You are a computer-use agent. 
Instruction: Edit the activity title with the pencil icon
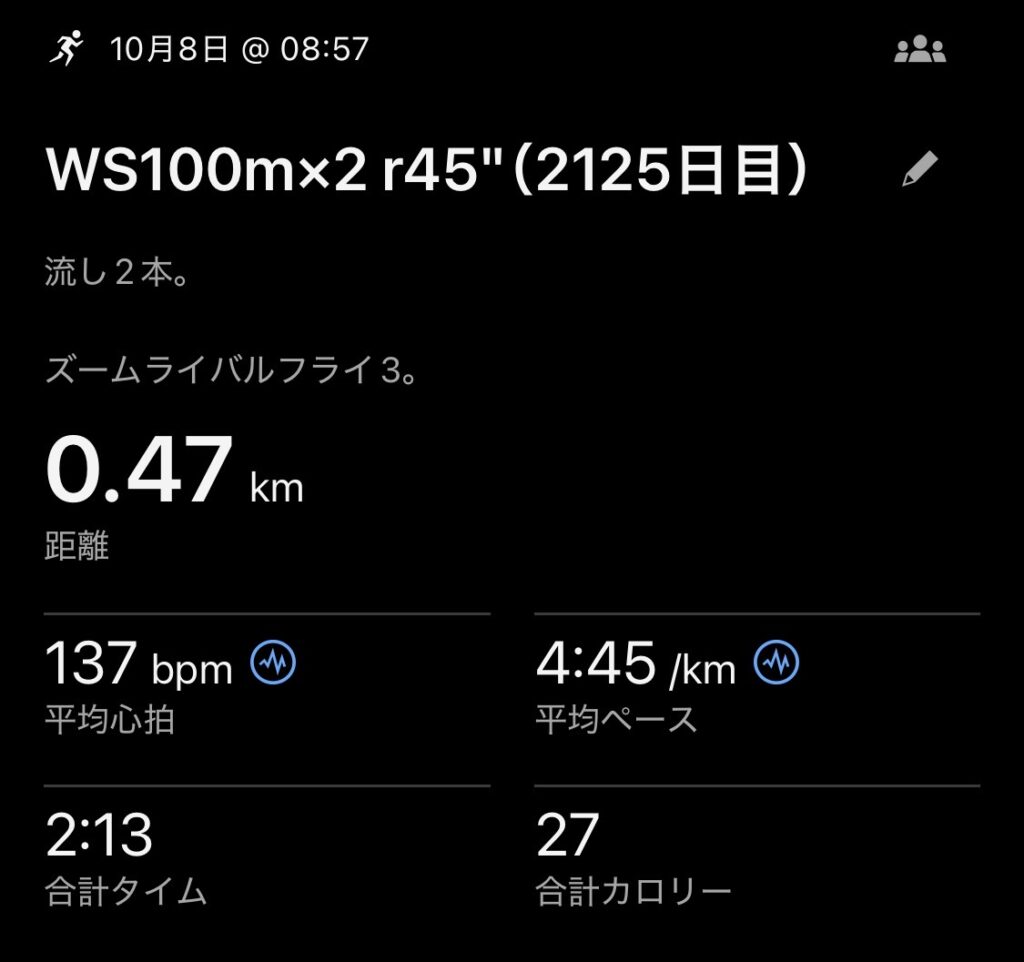click(x=919, y=170)
